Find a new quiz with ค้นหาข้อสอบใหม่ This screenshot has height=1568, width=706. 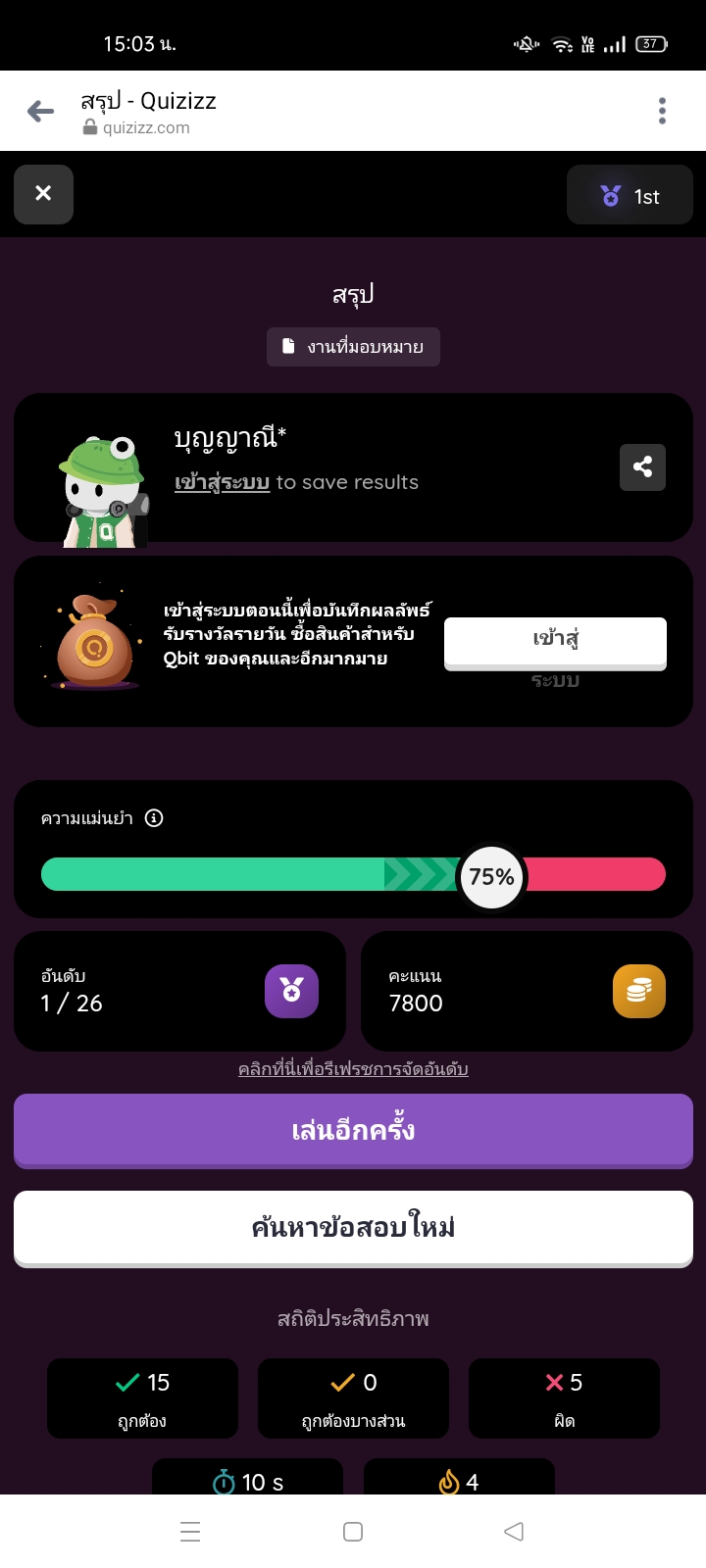[x=353, y=1228]
